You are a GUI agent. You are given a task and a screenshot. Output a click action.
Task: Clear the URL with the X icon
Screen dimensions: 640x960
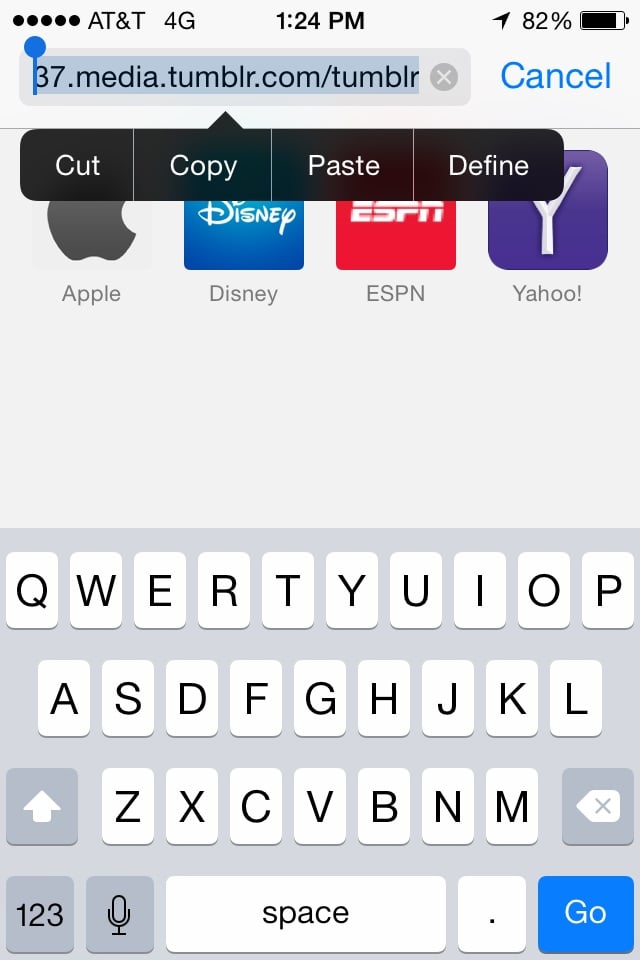click(x=443, y=77)
